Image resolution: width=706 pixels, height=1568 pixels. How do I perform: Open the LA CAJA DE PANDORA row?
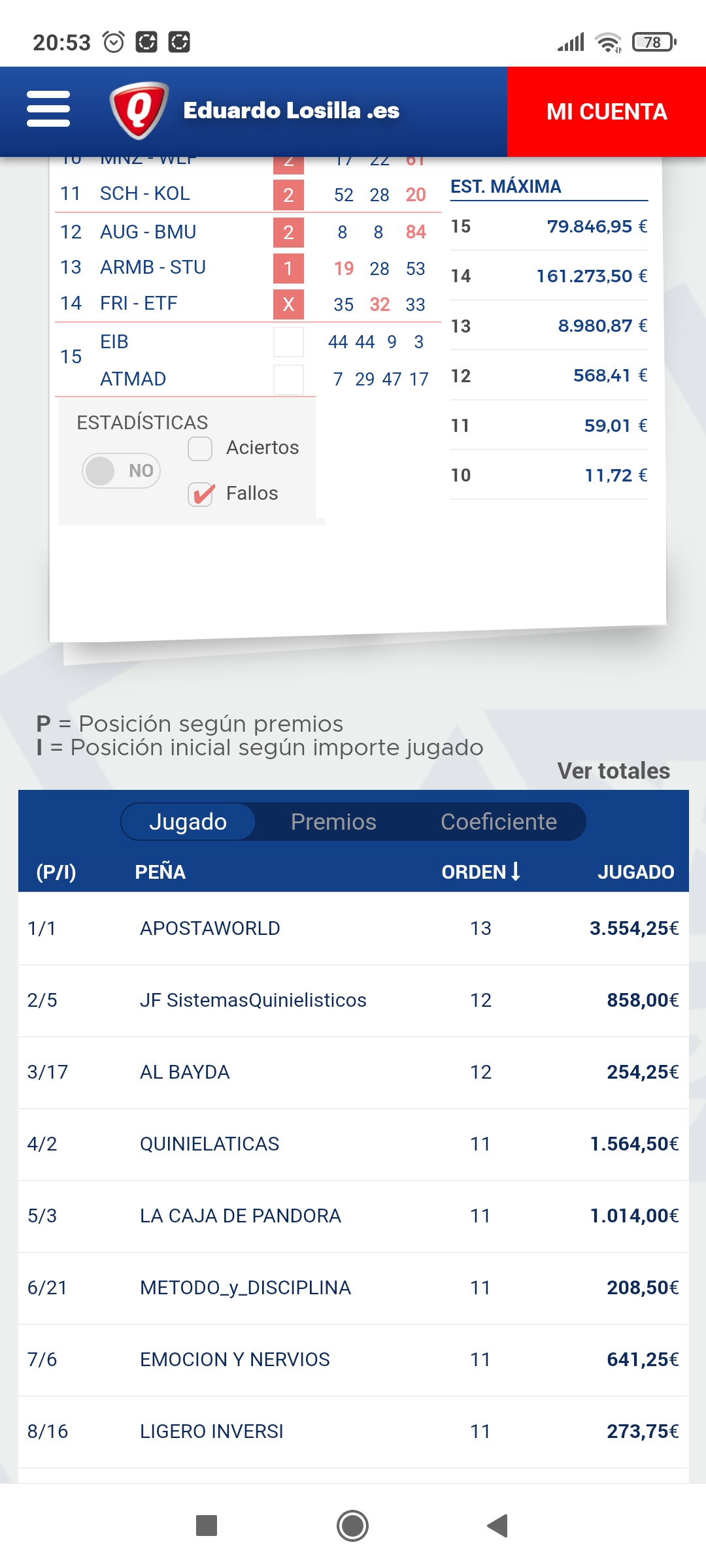click(240, 1216)
